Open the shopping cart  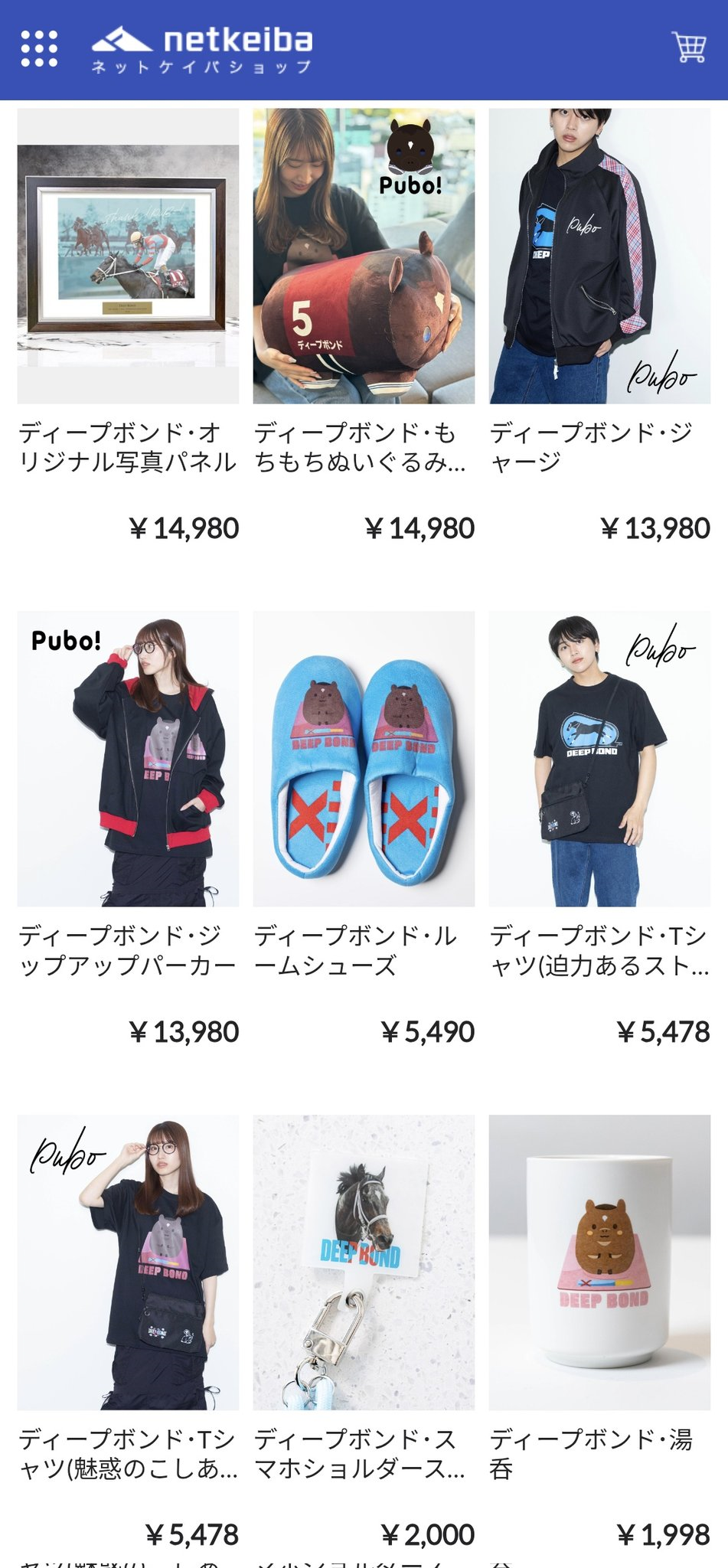687,47
